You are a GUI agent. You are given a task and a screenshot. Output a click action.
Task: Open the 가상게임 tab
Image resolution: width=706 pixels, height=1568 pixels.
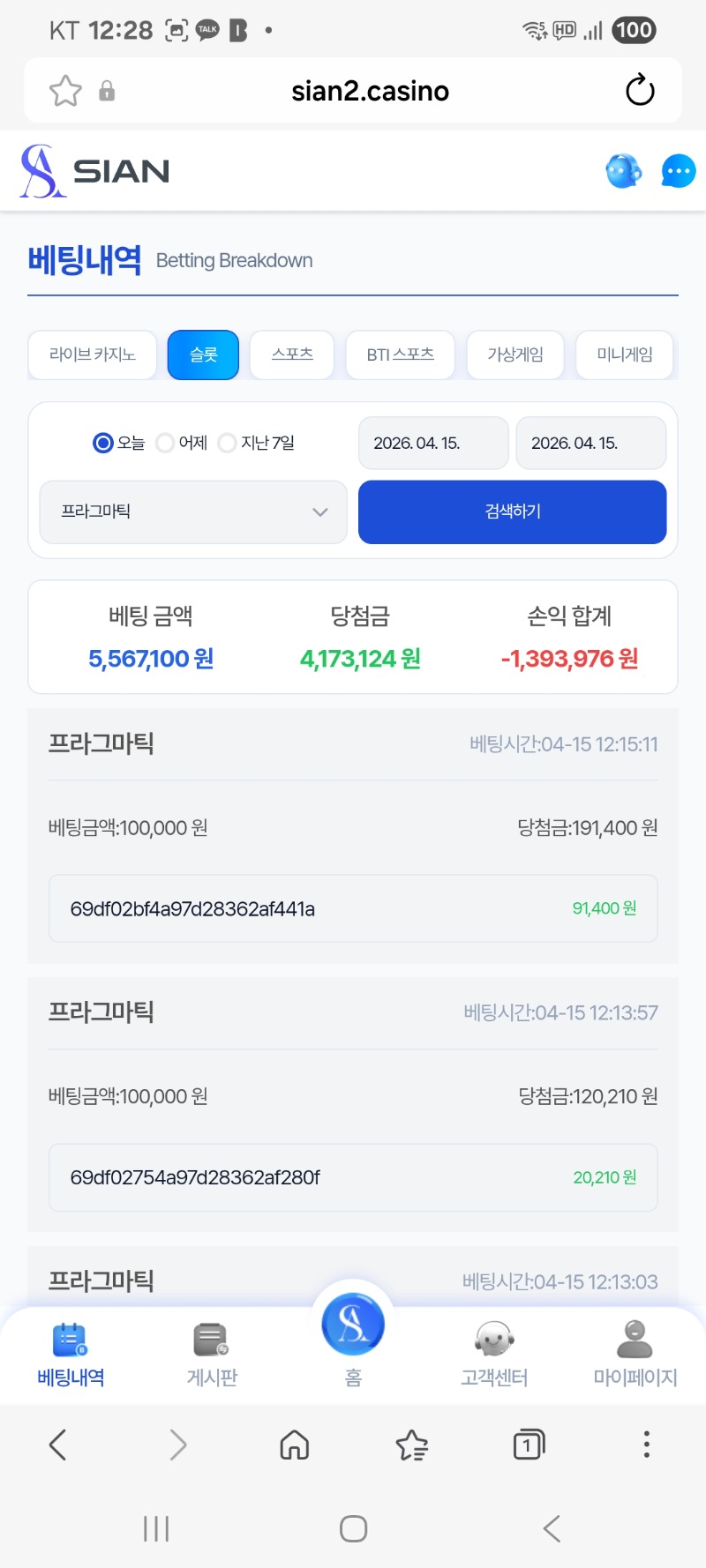[x=515, y=355]
